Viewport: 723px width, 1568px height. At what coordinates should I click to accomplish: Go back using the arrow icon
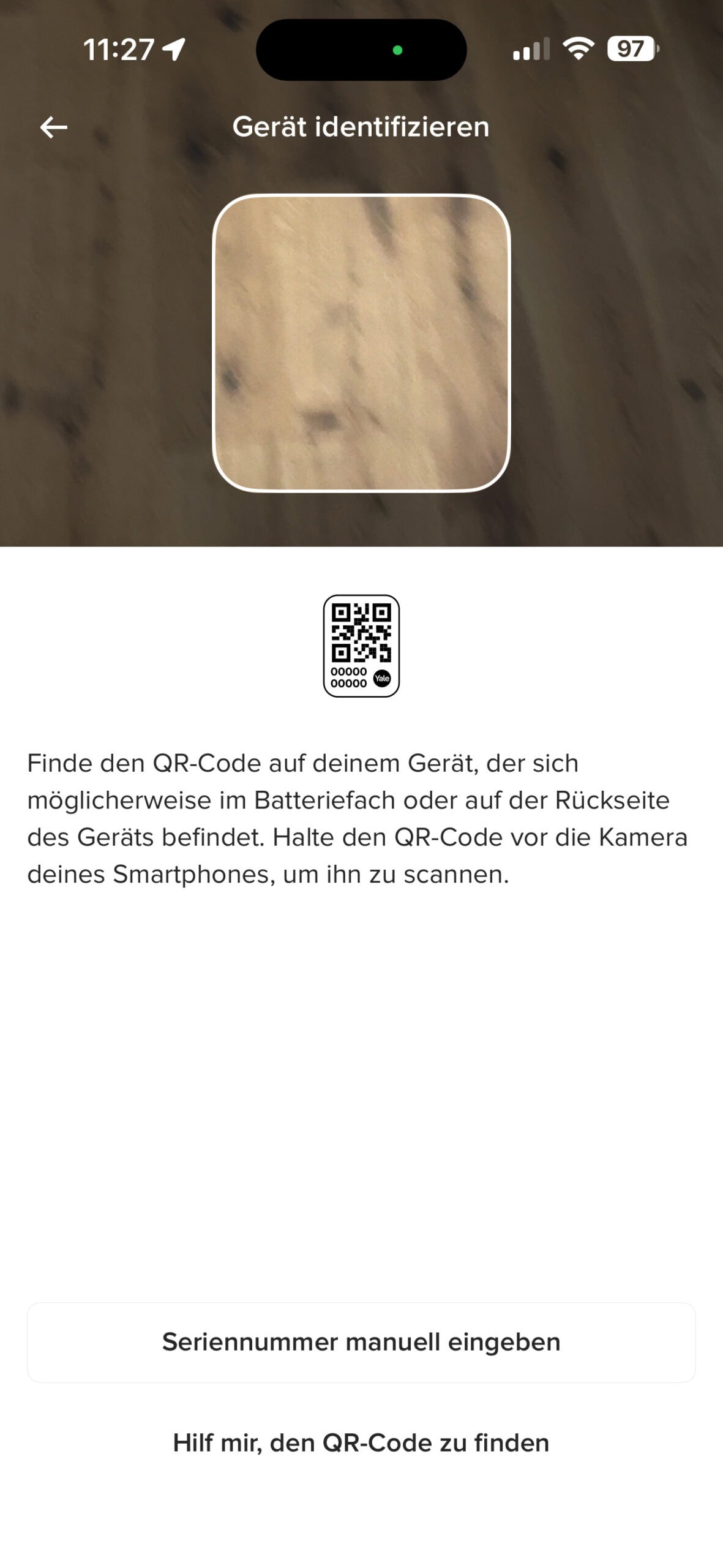(x=54, y=127)
